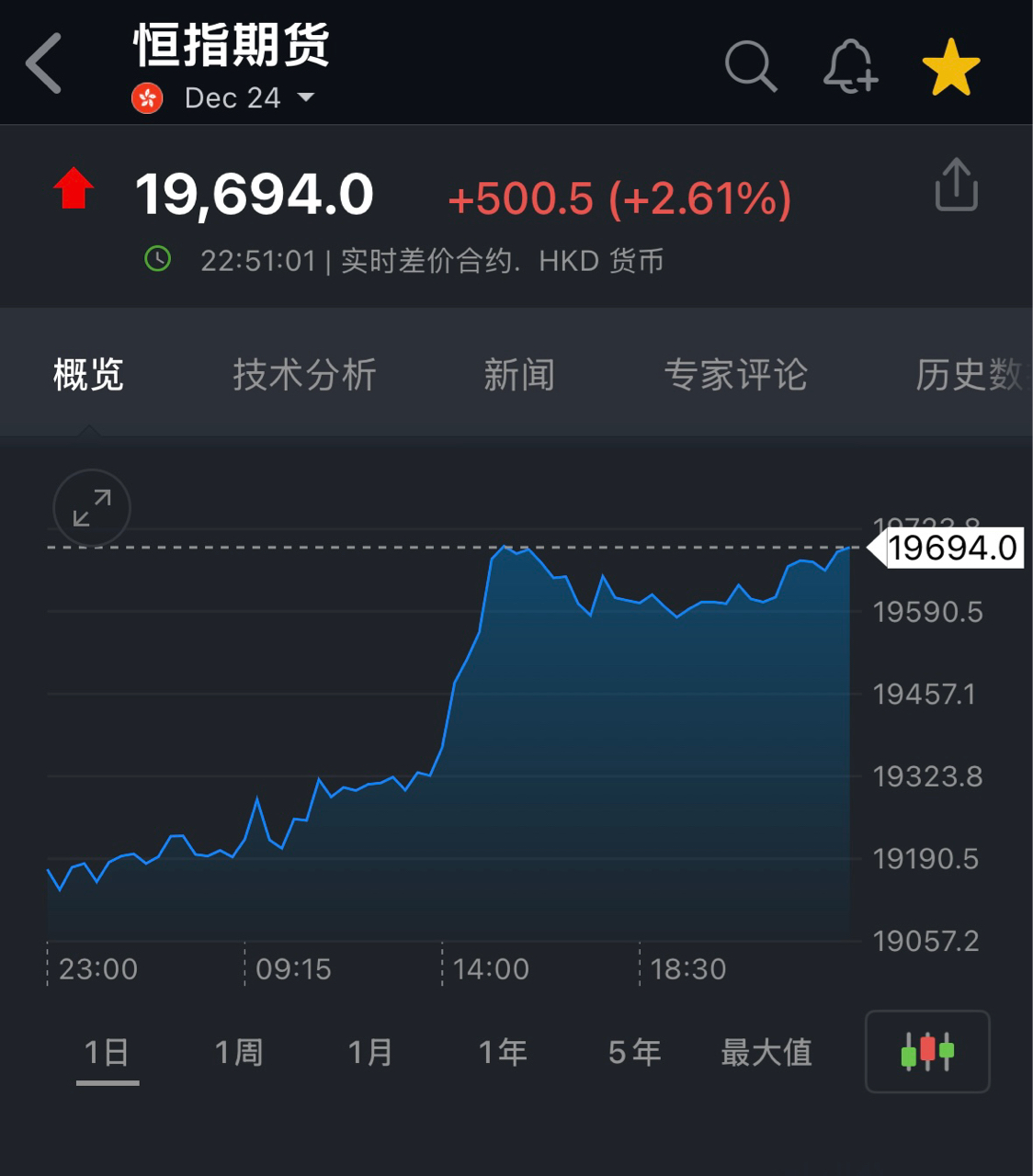The height and width of the screenshot is (1176, 1033).
Task: Open the 新闻 tab
Action: (x=518, y=374)
